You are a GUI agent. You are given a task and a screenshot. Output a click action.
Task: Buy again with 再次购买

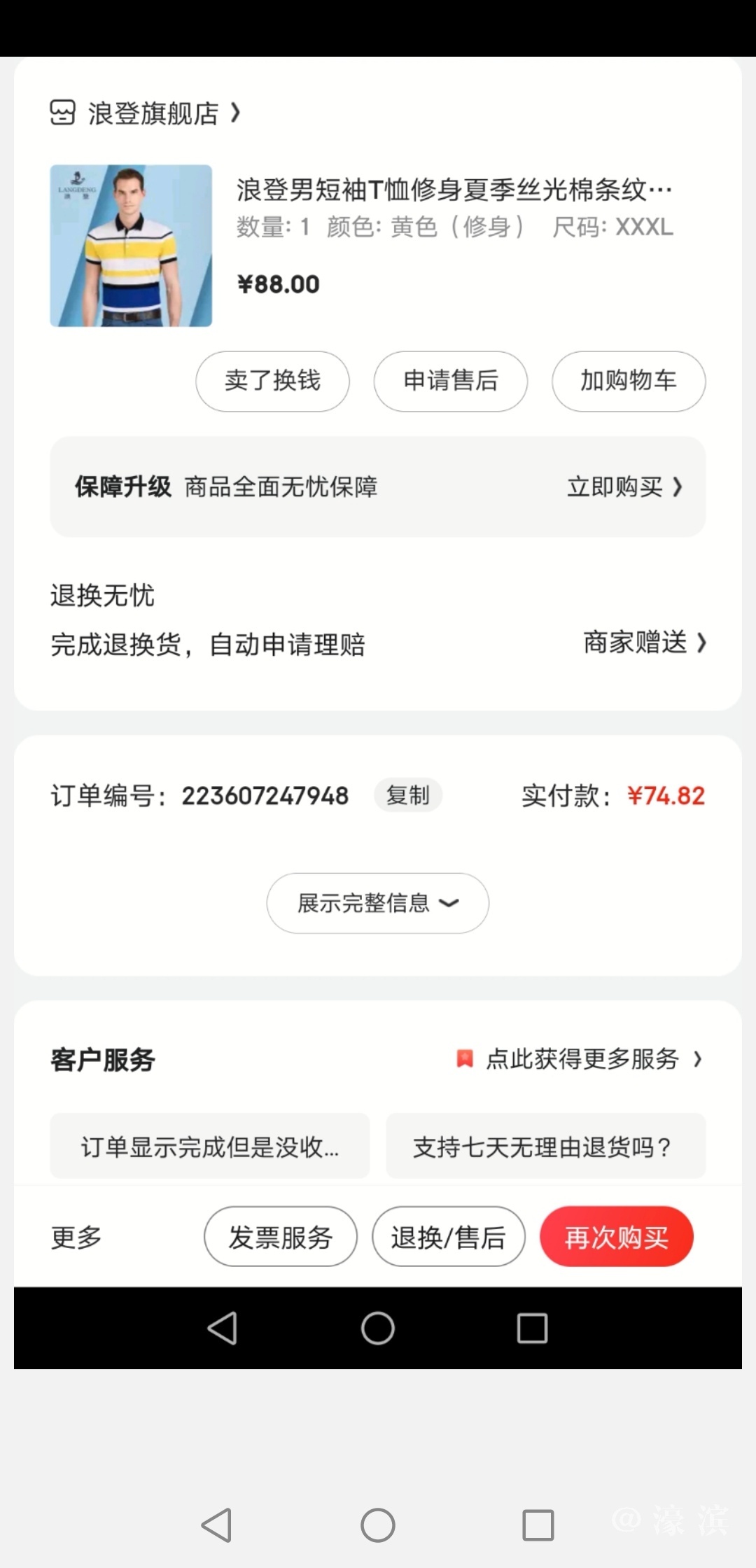pos(616,1237)
